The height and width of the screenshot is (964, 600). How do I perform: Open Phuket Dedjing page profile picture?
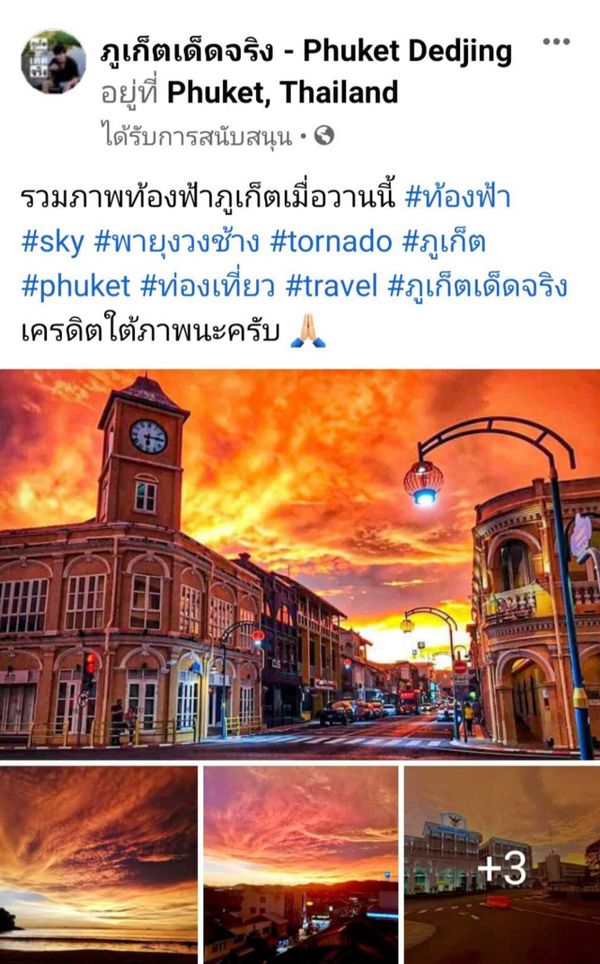53,61
